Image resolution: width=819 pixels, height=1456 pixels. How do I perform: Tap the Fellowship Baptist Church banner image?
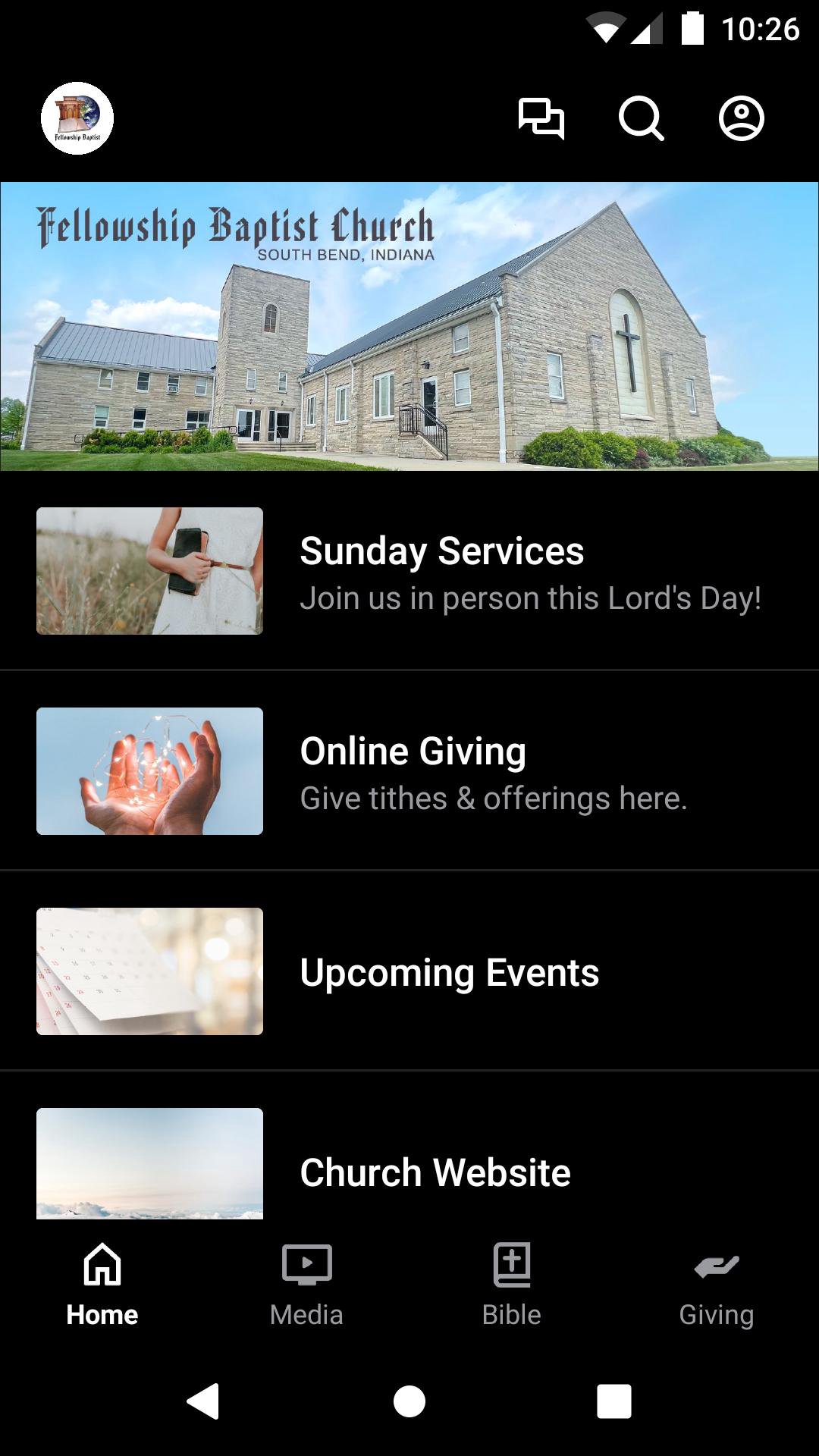coord(409,326)
